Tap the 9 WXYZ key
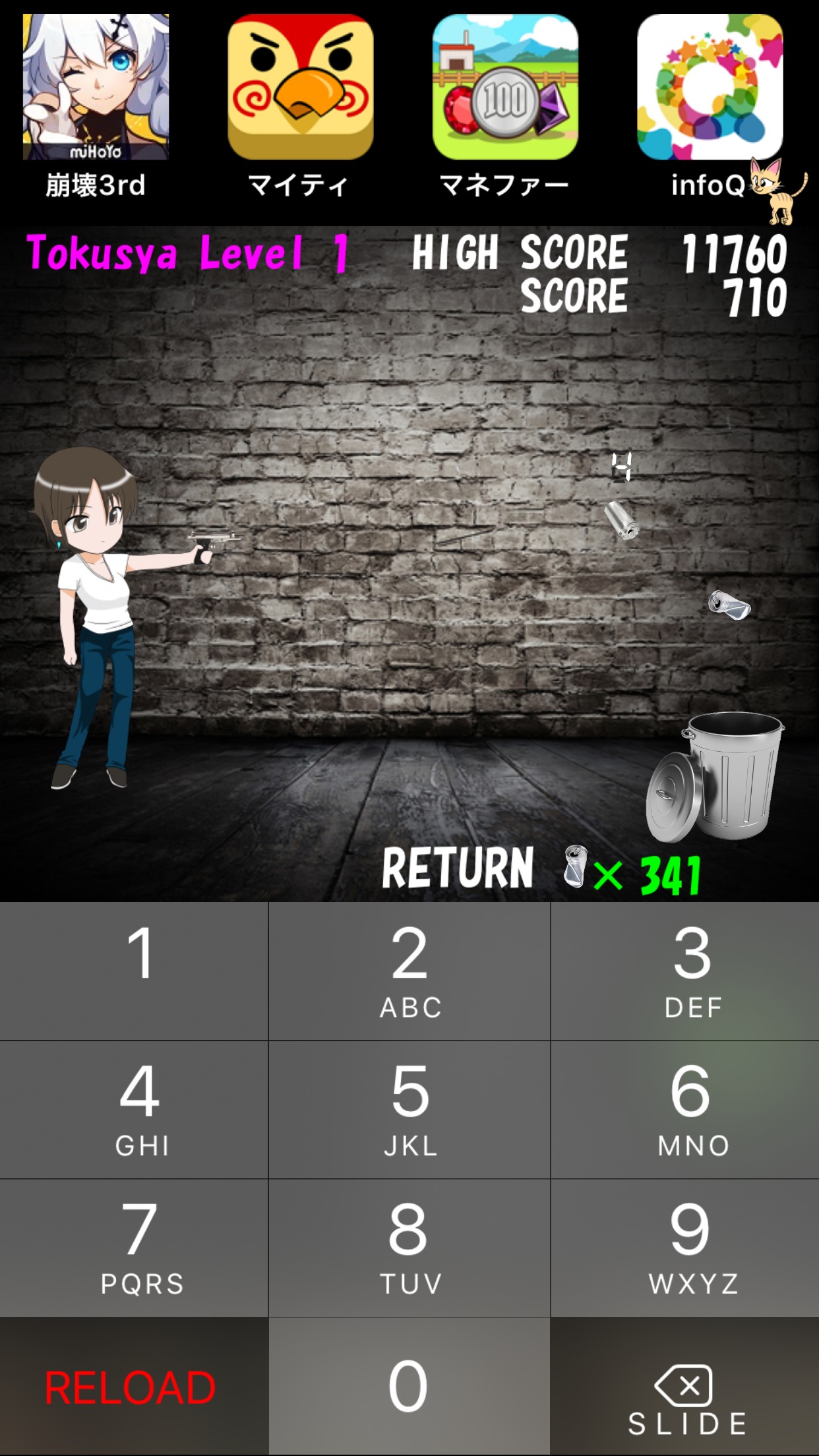The height and width of the screenshot is (1456, 819). click(684, 1248)
